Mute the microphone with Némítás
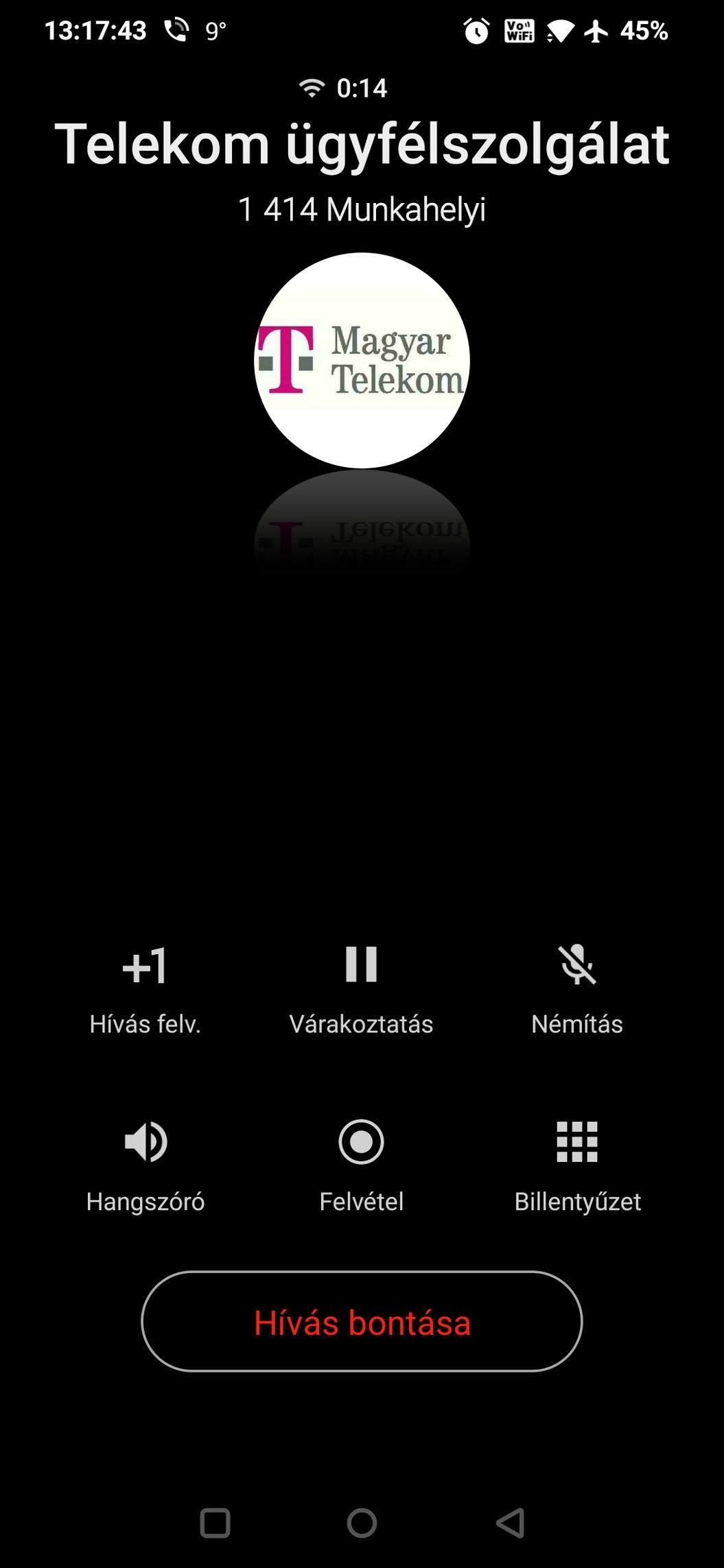724x1568 pixels. 577,989
